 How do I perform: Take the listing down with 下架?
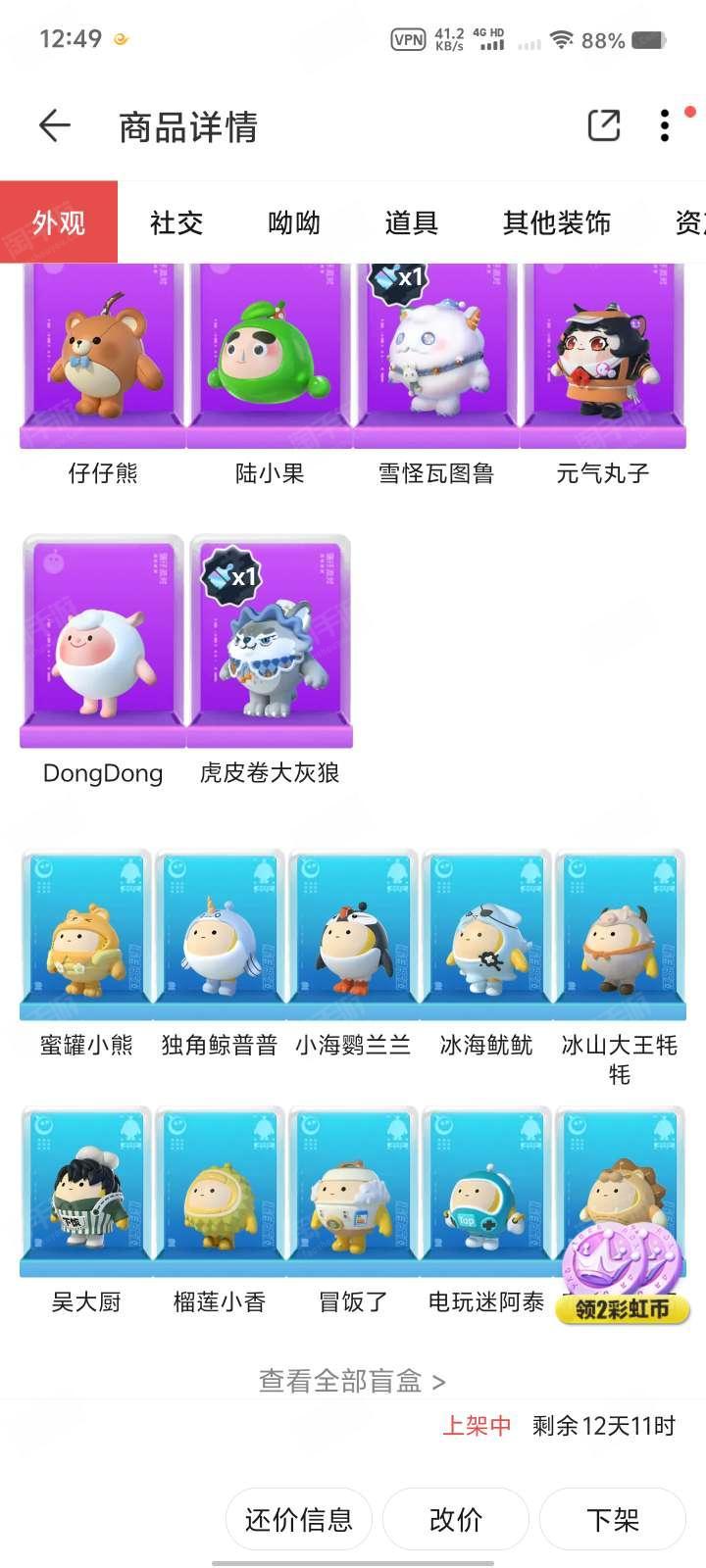[613, 1519]
